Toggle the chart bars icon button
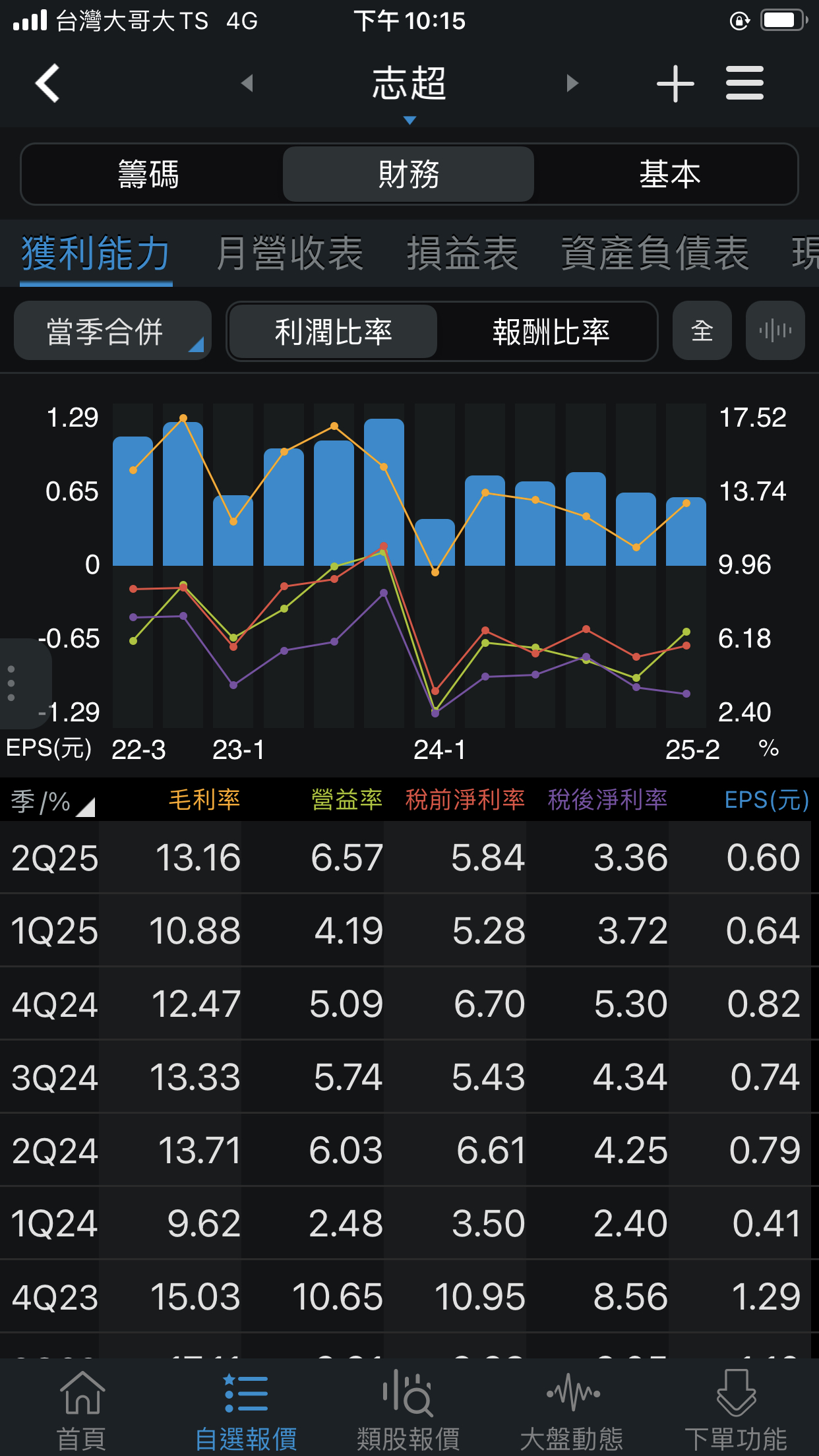This screenshot has height=1456, width=819. tap(775, 331)
